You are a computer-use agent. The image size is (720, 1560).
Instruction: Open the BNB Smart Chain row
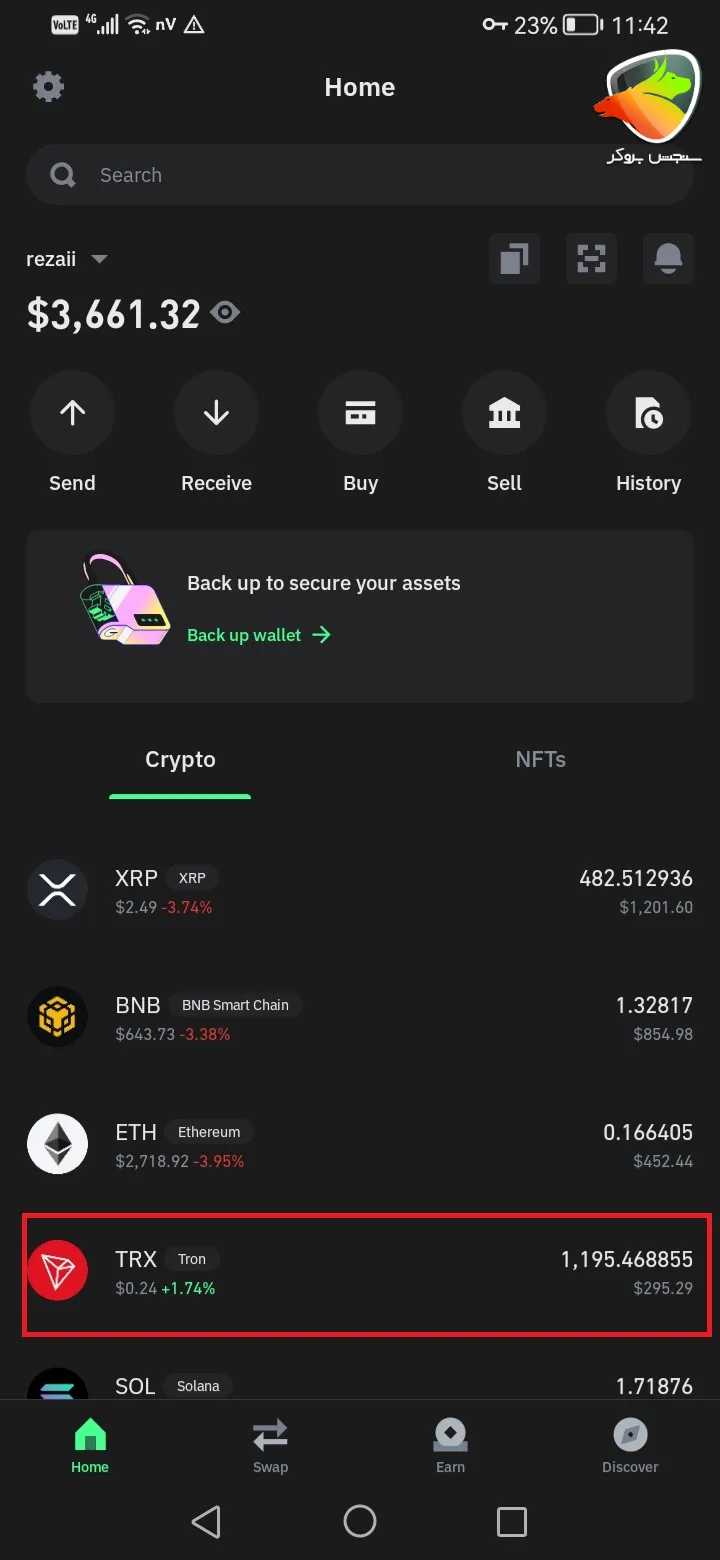tap(360, 1018)
